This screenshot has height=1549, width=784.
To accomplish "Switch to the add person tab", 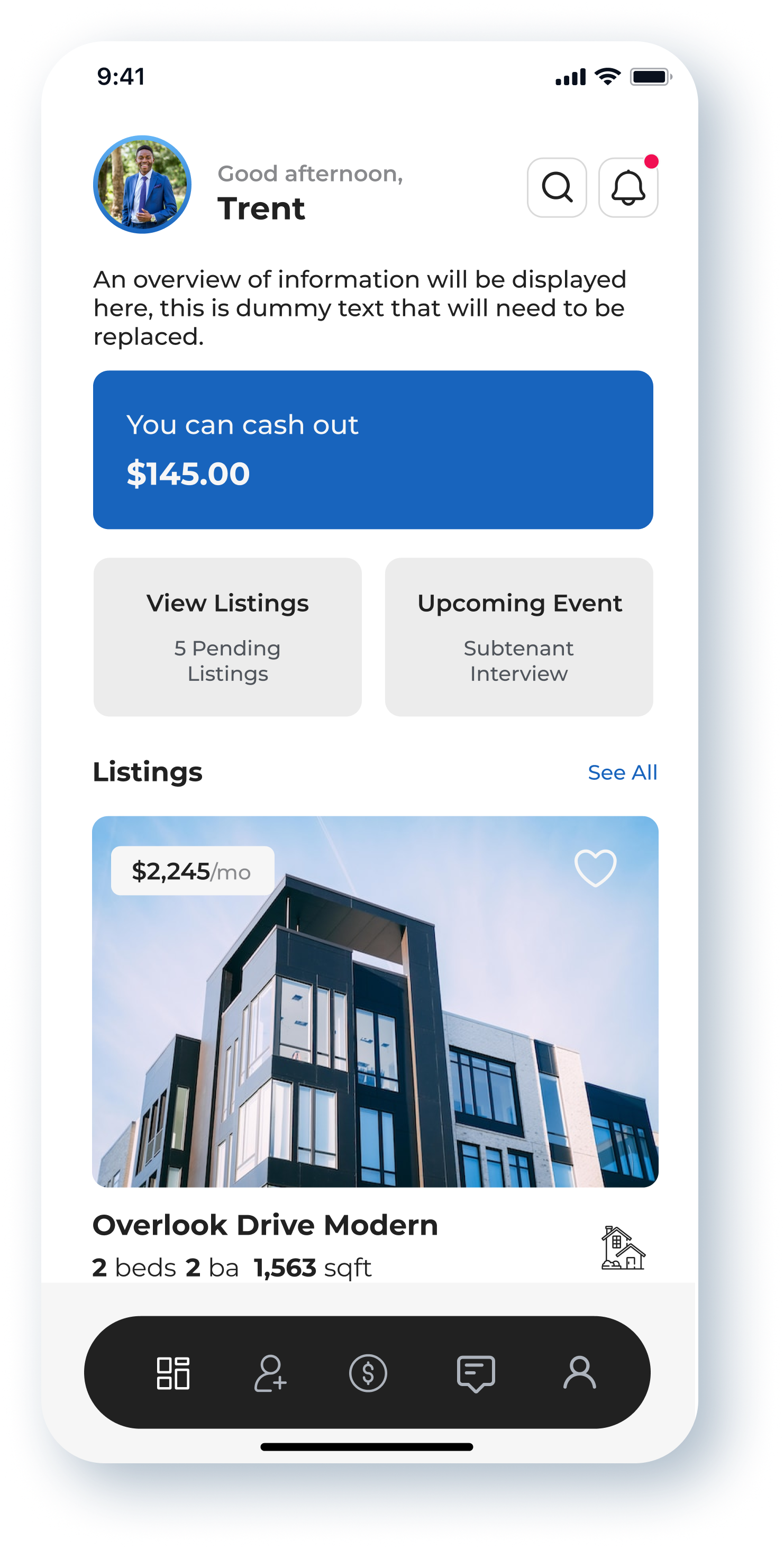I will coord(270,1373).
